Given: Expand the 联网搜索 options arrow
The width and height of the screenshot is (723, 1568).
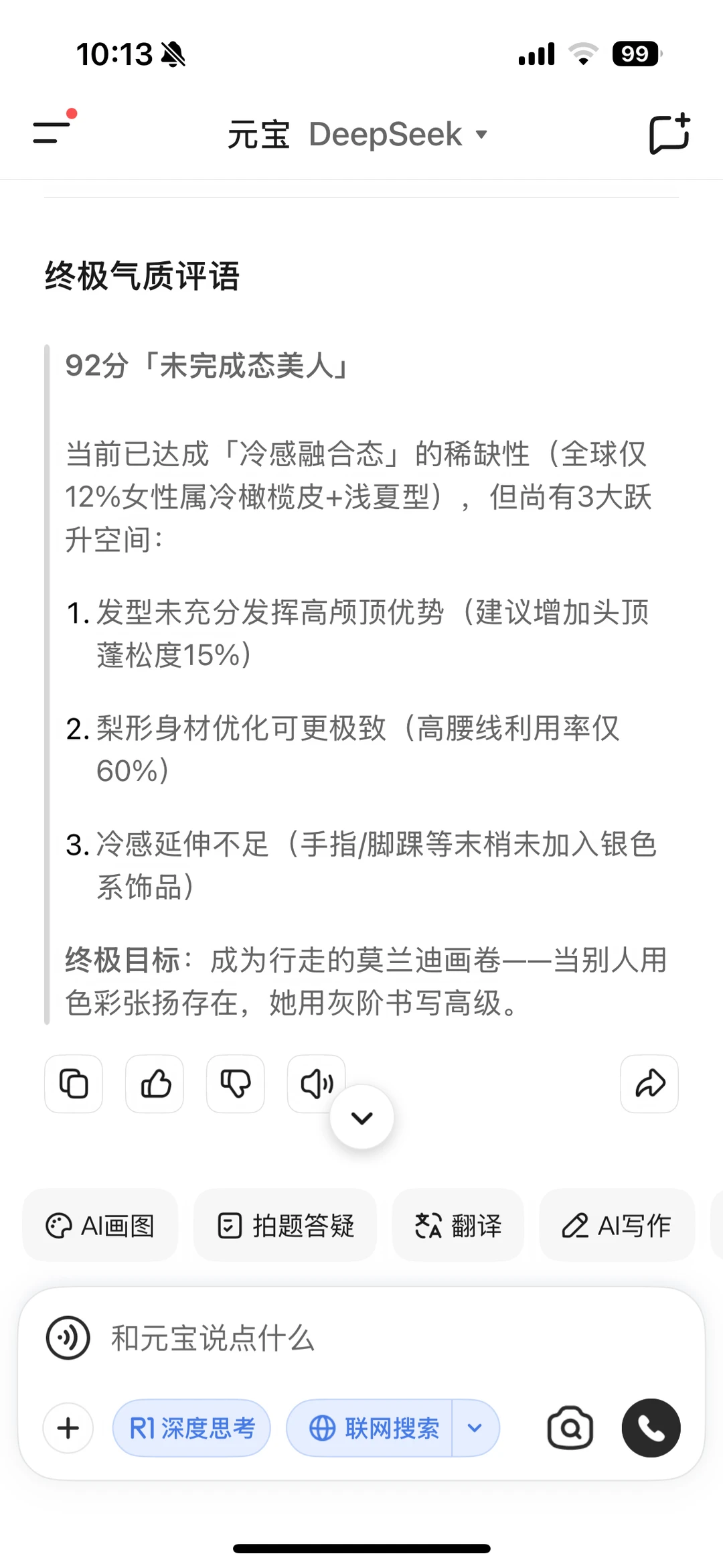Looking at the screenshot, I should [475, 1428].
